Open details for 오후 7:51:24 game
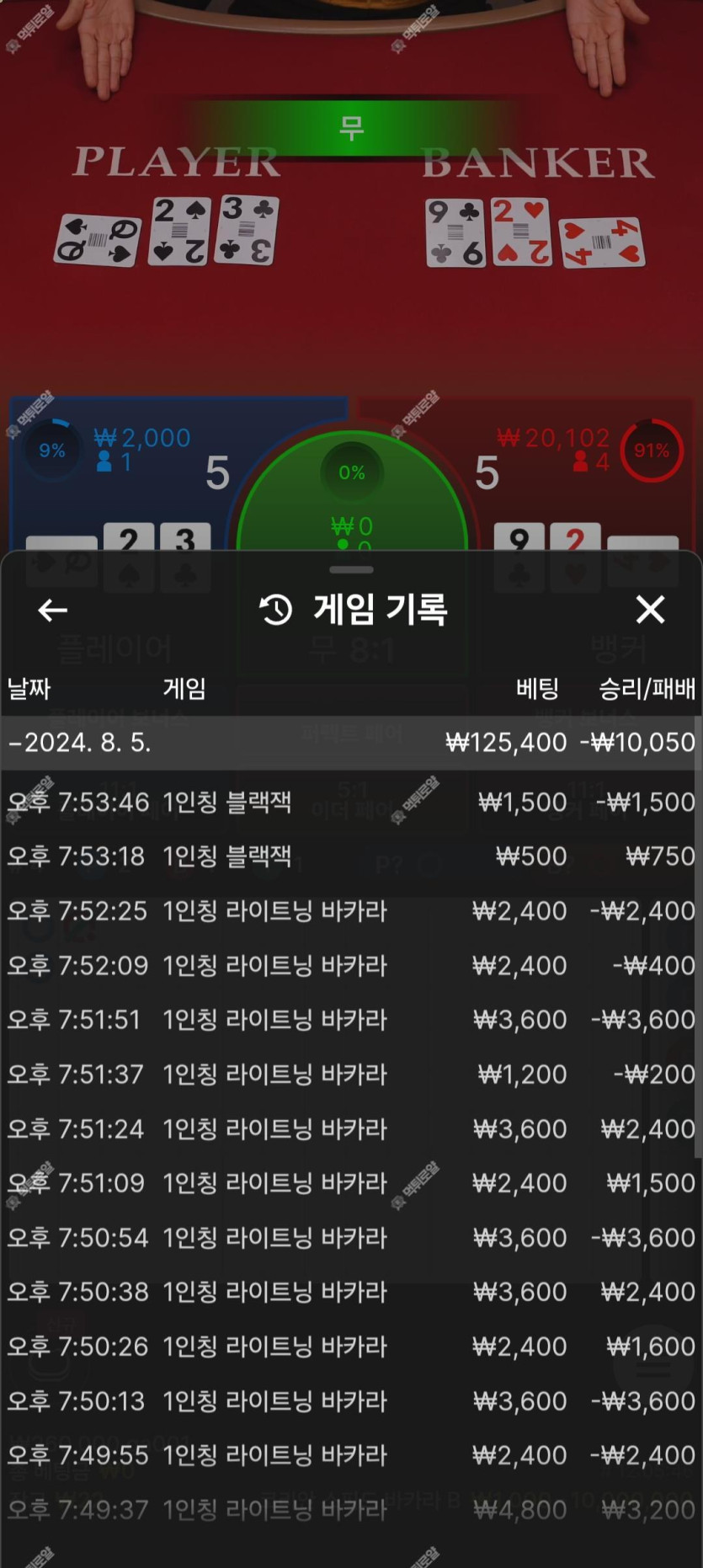703x1568 pixels. pos(351,1128)
